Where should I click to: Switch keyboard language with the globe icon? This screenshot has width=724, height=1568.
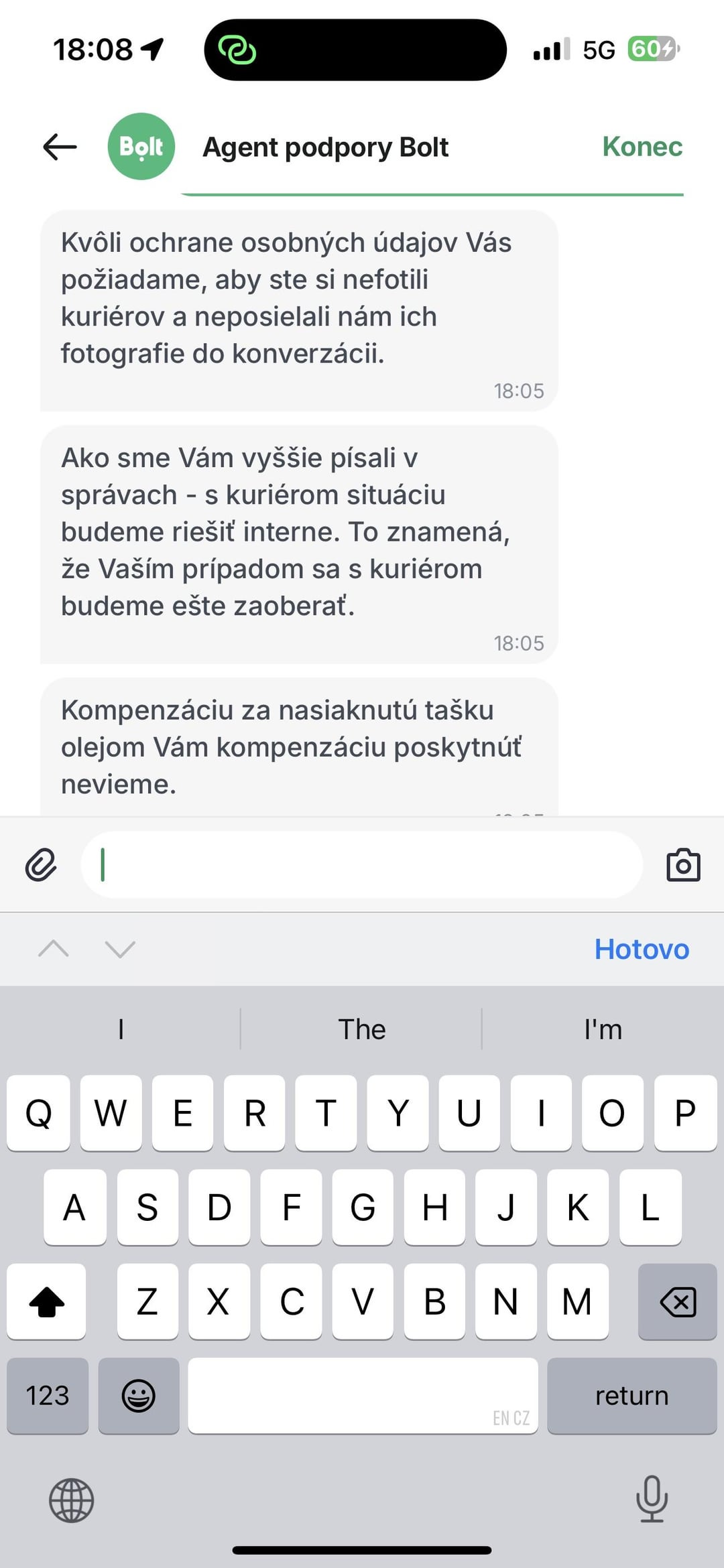click(72, 1500)
